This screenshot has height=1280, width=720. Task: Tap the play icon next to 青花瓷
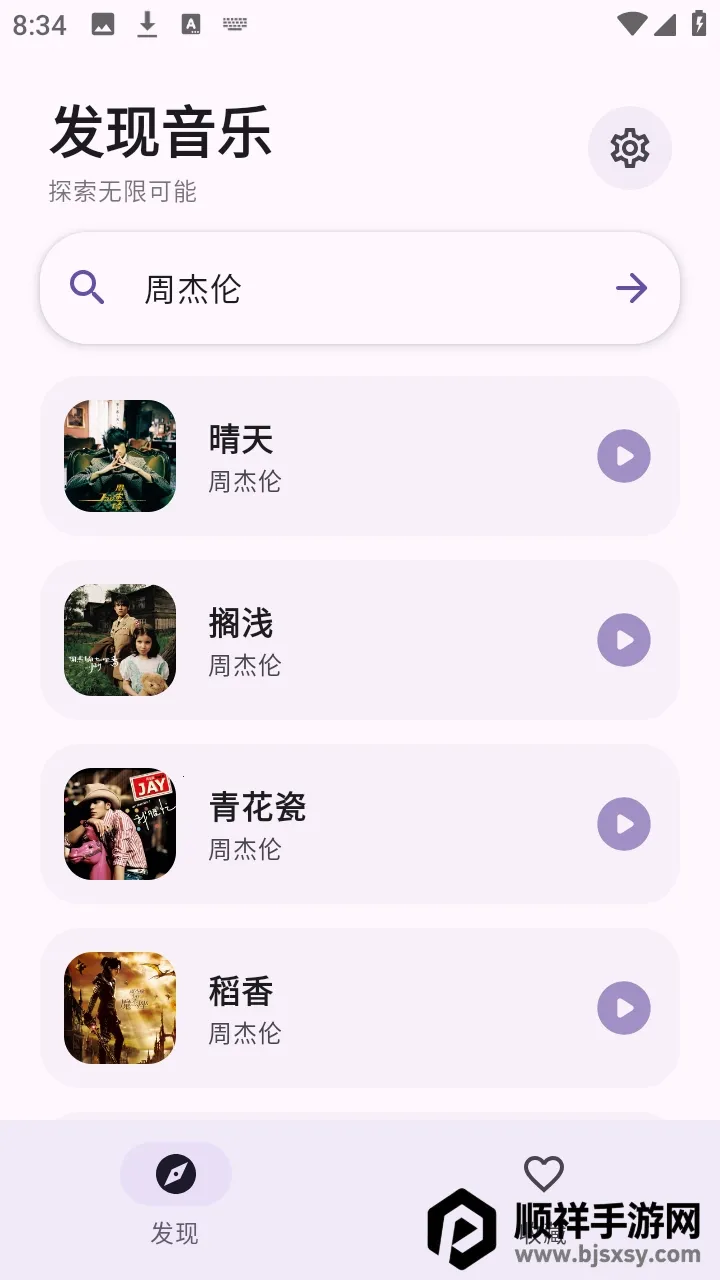click(623, 824)
